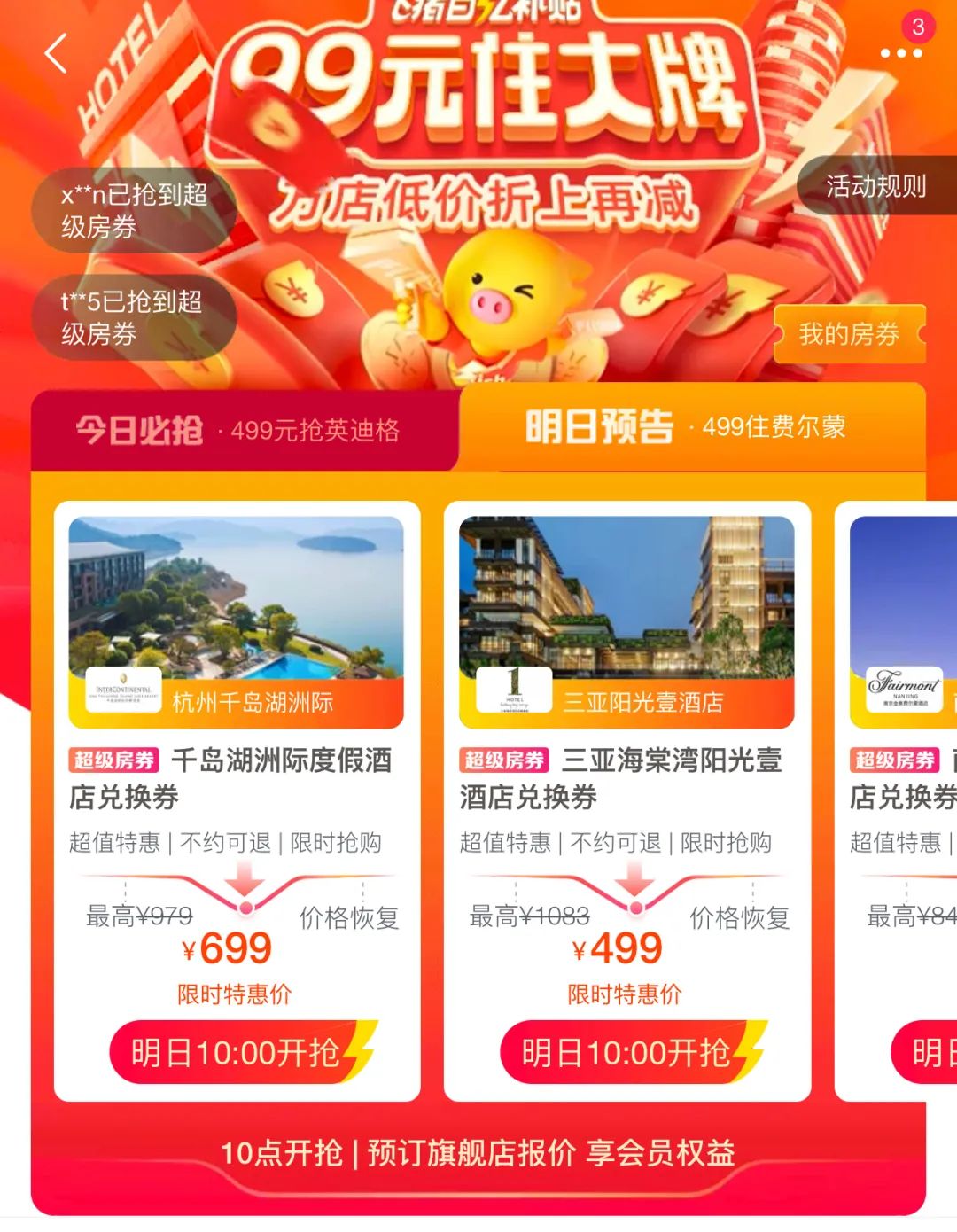The width and height of the screenshot is (957, 1232).
Task: Tap 明日10:00开抢 for ¥699 千岛湖 voucher
Action: pos(237,1052)
